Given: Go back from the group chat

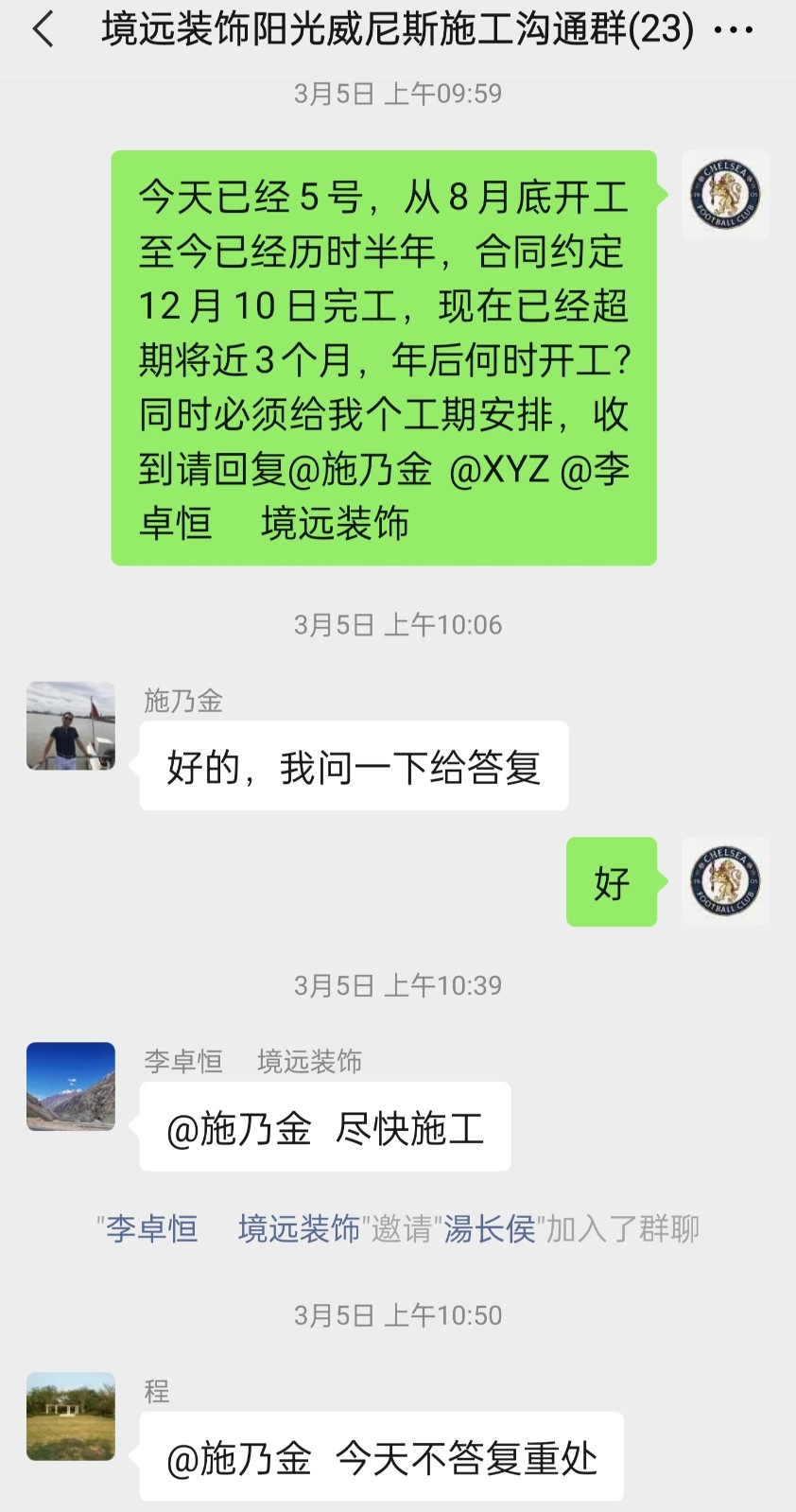Looking at the screenshot, I should pos(43,30).
